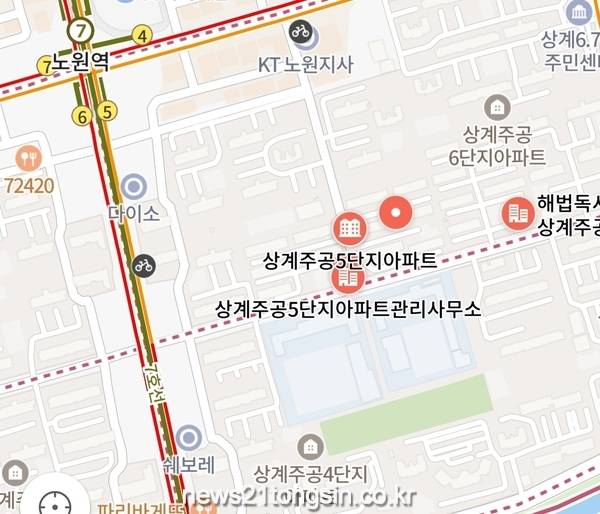Select the 상계주공6단지아파트 marker
Screen dimensions: 600x514
pos(495,107)
